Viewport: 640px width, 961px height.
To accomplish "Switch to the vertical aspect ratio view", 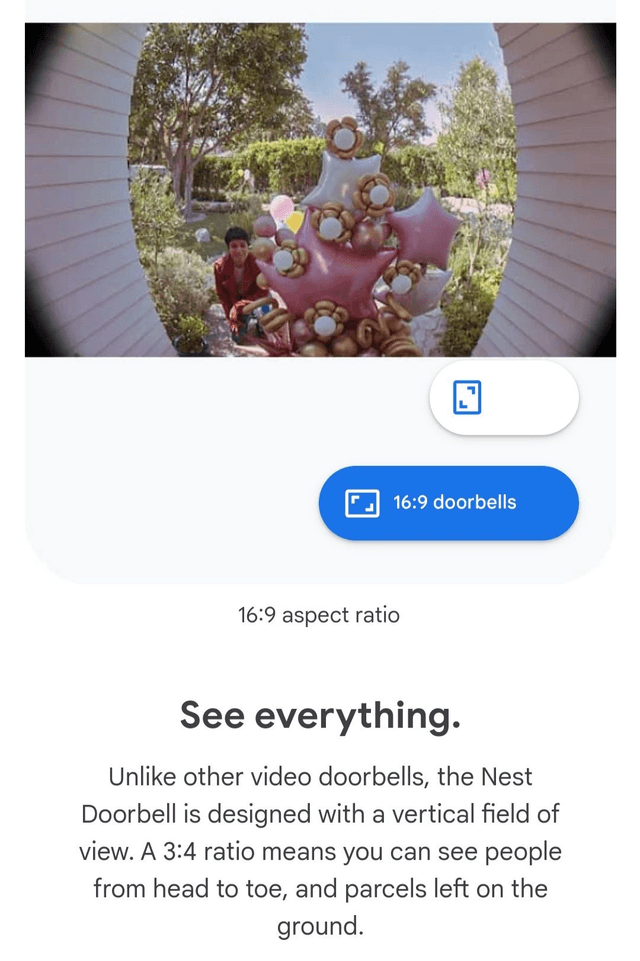I will coord(503,397).
